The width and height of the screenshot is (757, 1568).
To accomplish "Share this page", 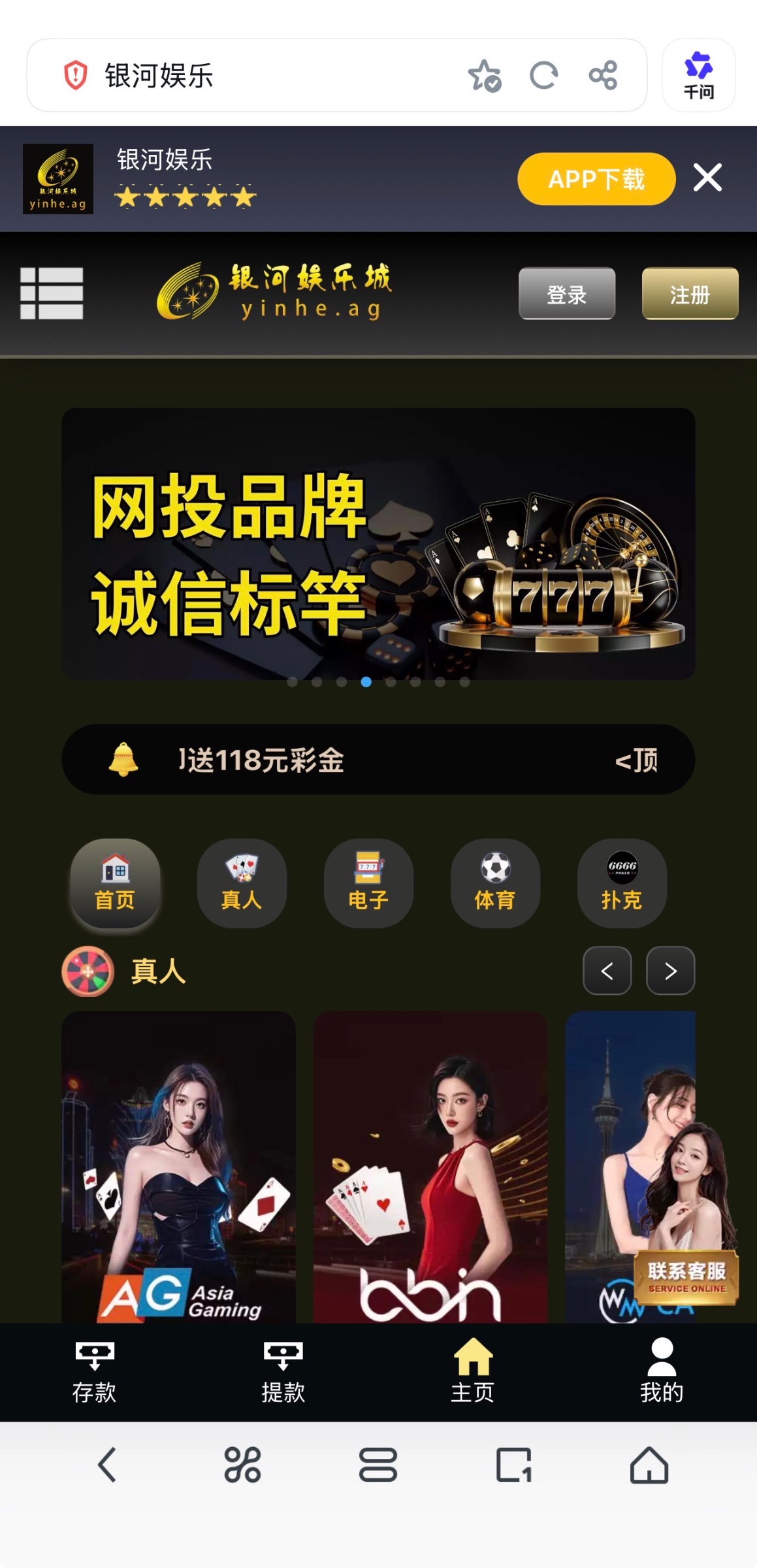I will pos(603,76).
